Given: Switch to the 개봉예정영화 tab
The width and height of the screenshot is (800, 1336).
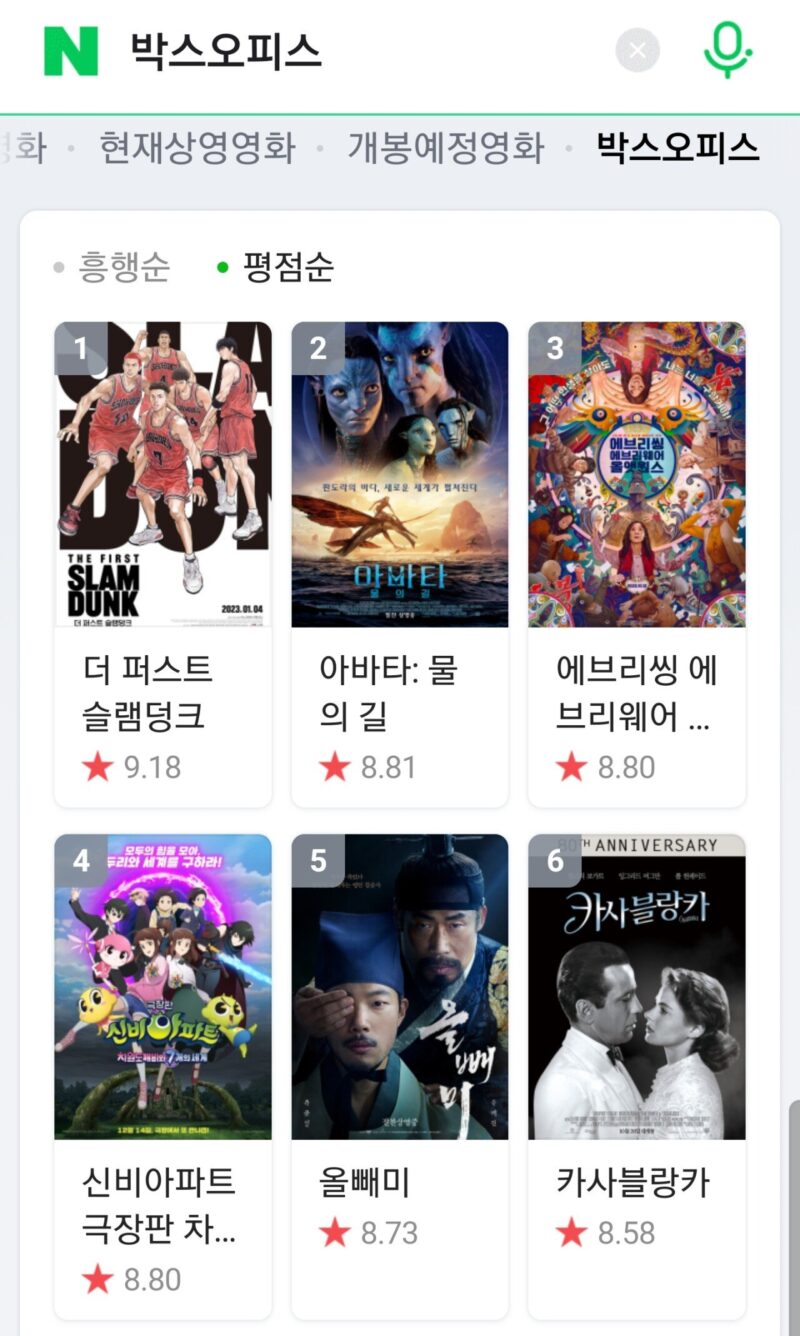Looking at the screenshot, I should click(x=446, y=148).
